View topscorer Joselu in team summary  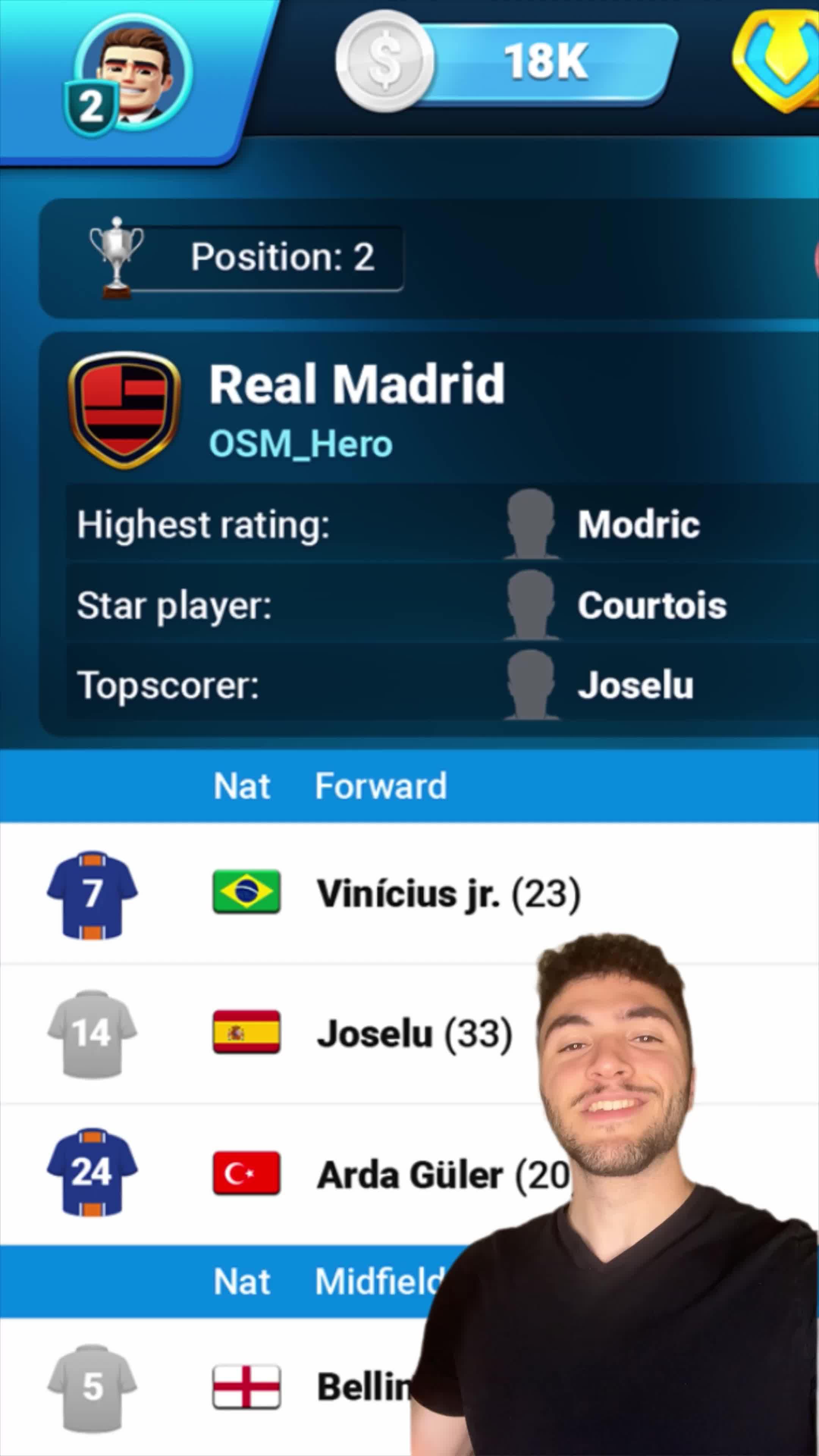[635, 685]
